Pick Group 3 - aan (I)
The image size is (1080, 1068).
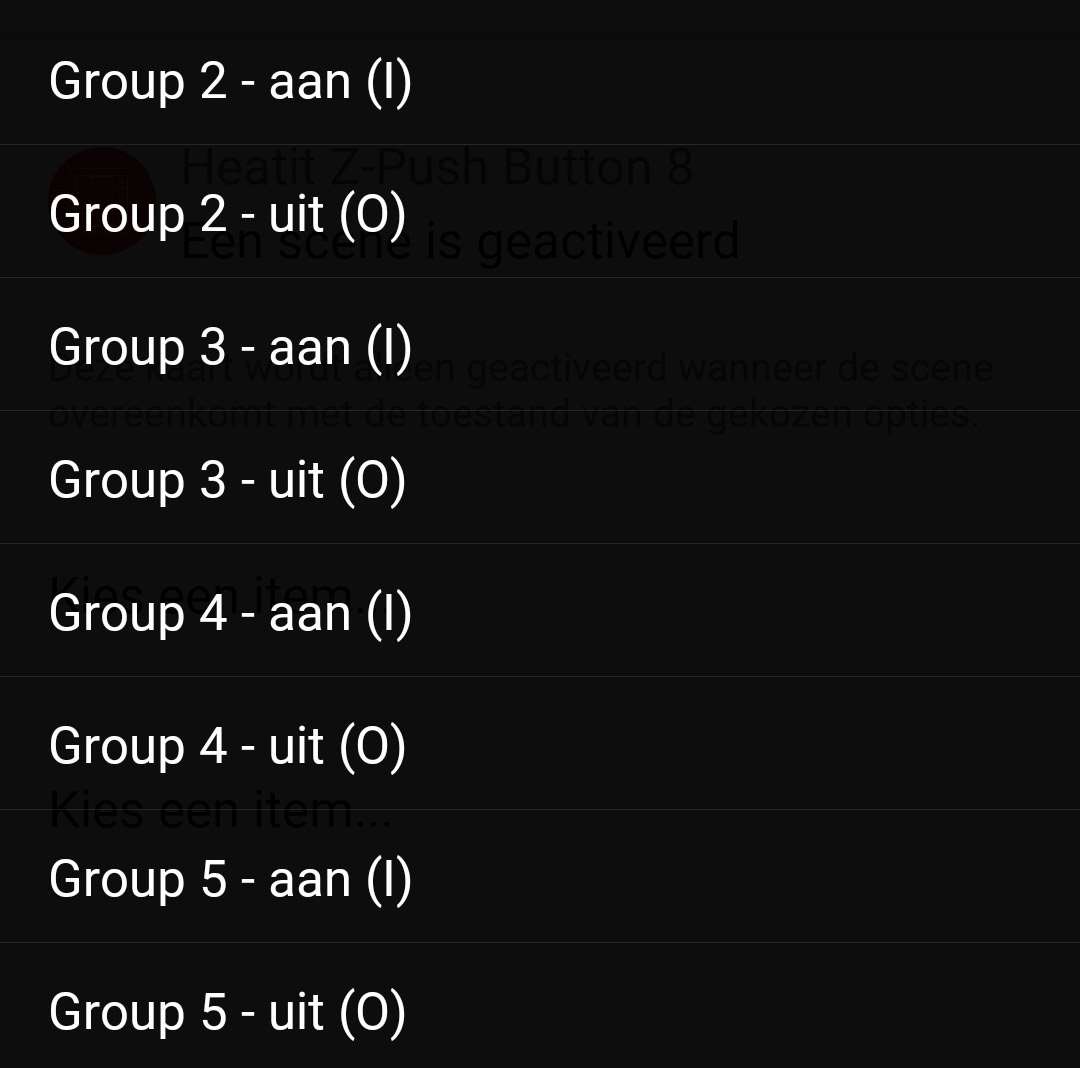[230, 347]
